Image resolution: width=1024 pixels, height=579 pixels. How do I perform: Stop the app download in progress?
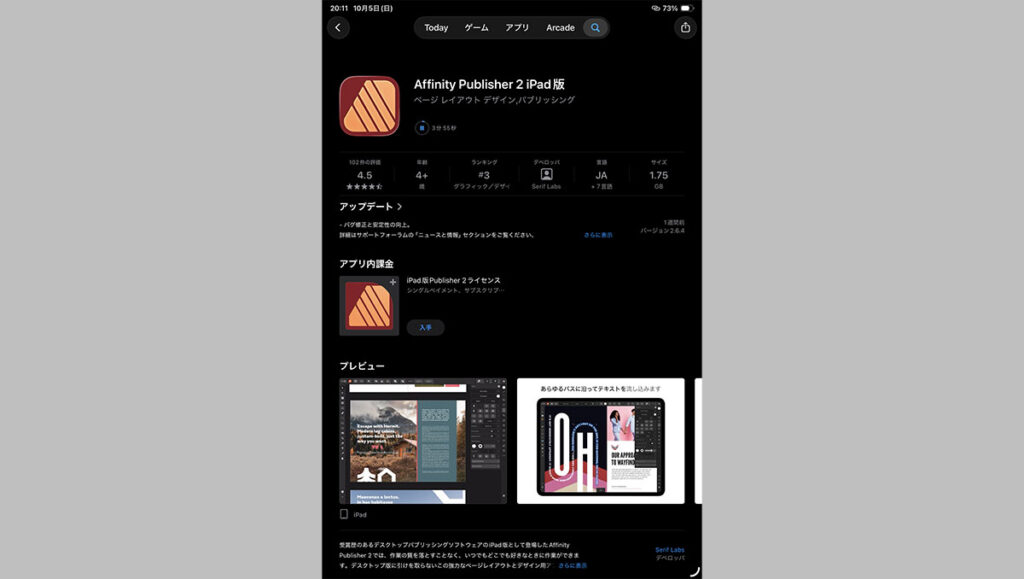422,128
